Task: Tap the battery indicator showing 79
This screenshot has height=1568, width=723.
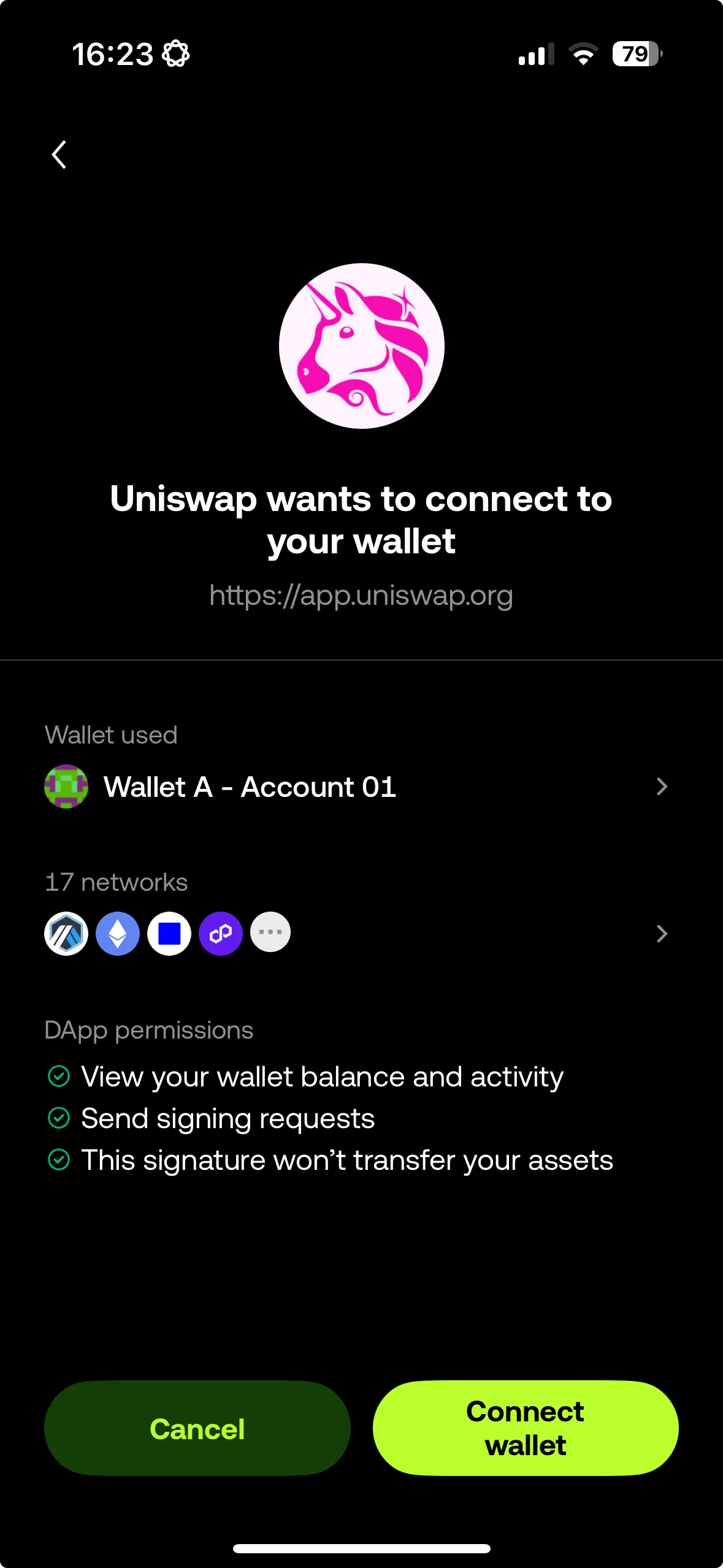Action: tap(635, 55)
